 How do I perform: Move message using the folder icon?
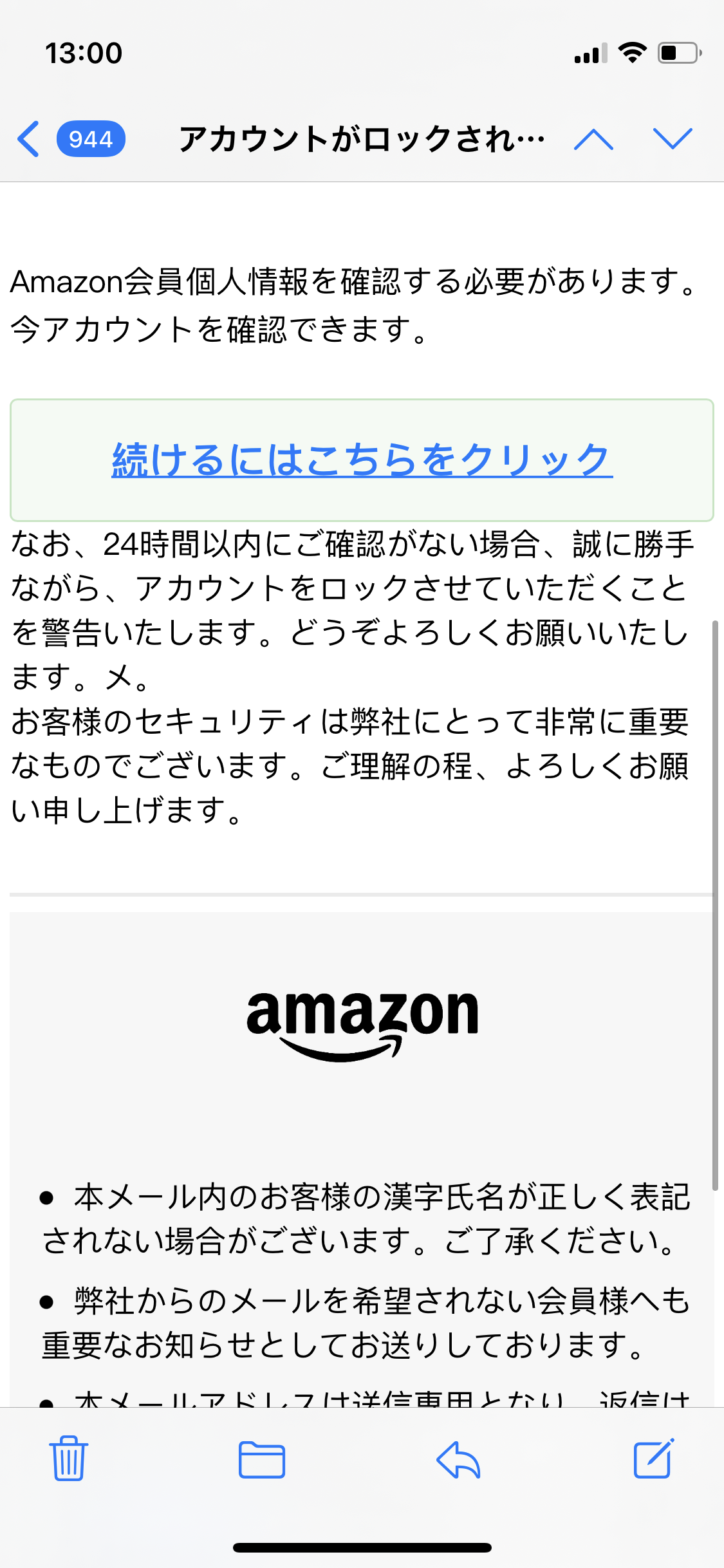[x=262, y=1460]
